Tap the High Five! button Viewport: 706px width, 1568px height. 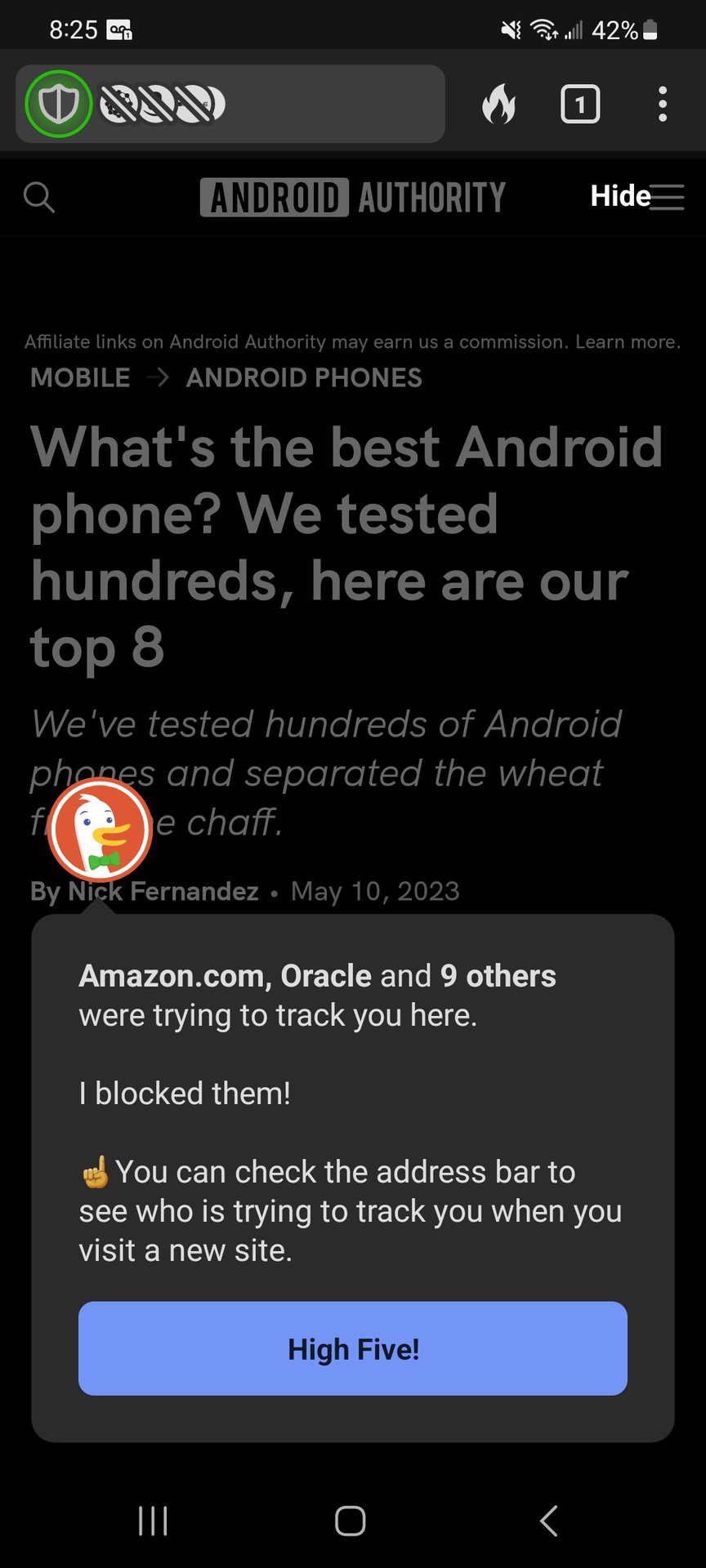pos(353,1348)
